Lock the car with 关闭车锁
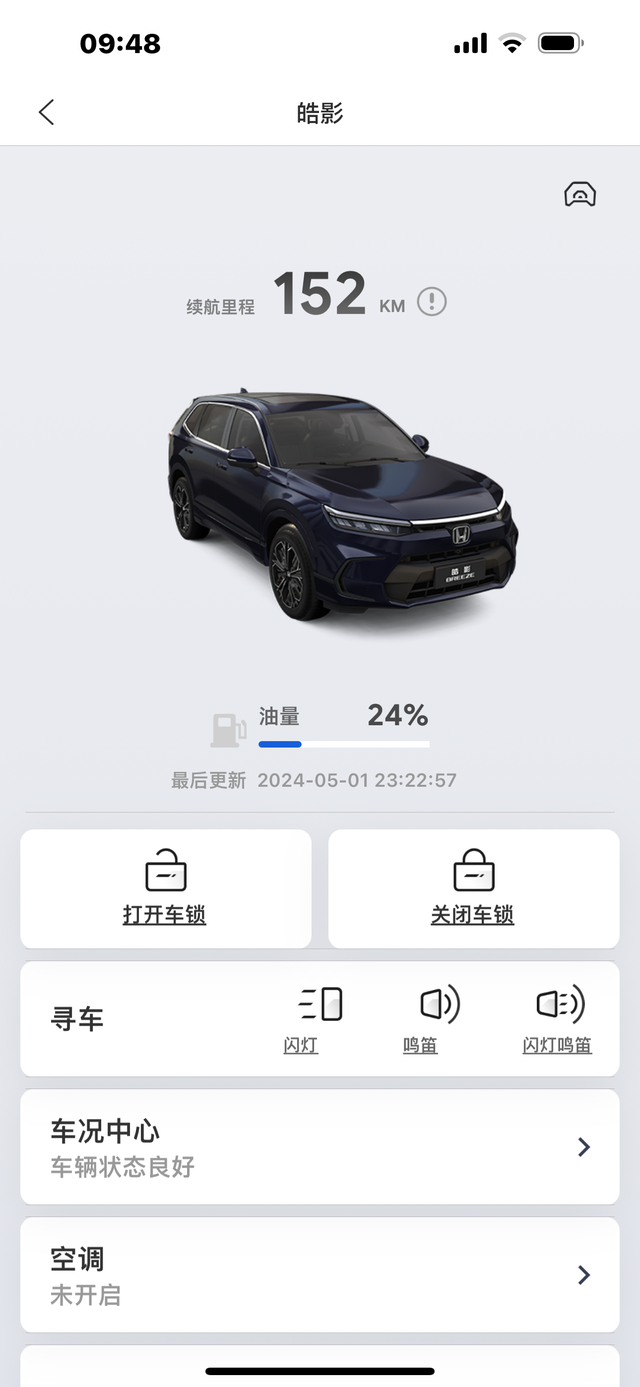Viewport: 640px width, 1387px height. click(473, 888)
